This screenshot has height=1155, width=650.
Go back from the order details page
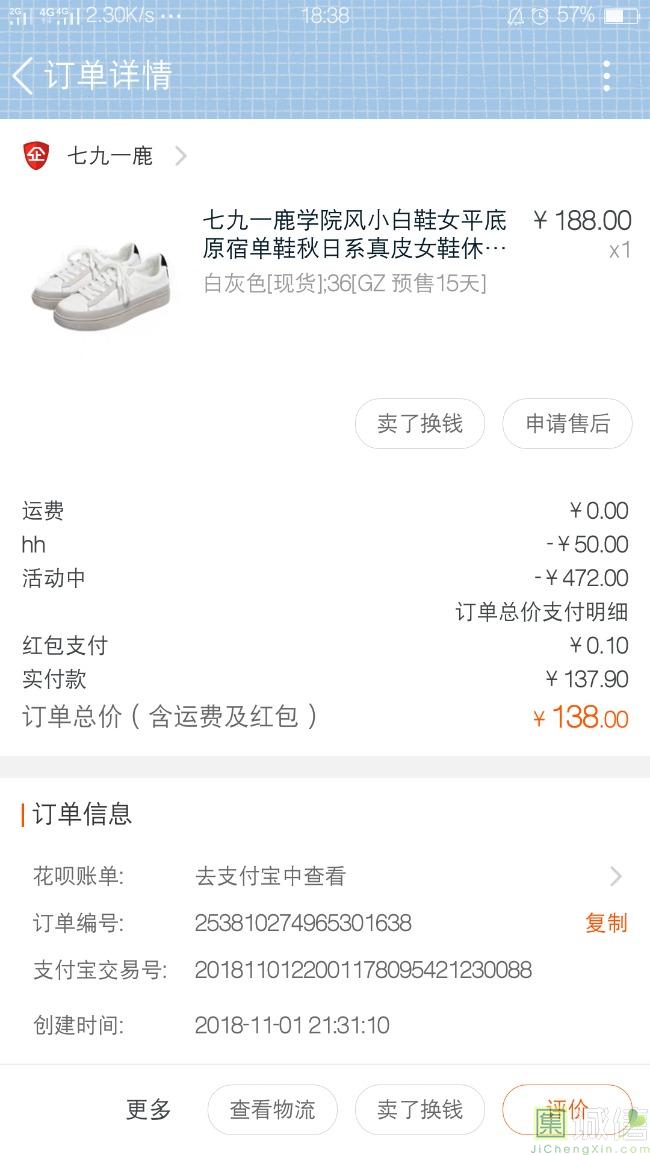pos(23,75)
